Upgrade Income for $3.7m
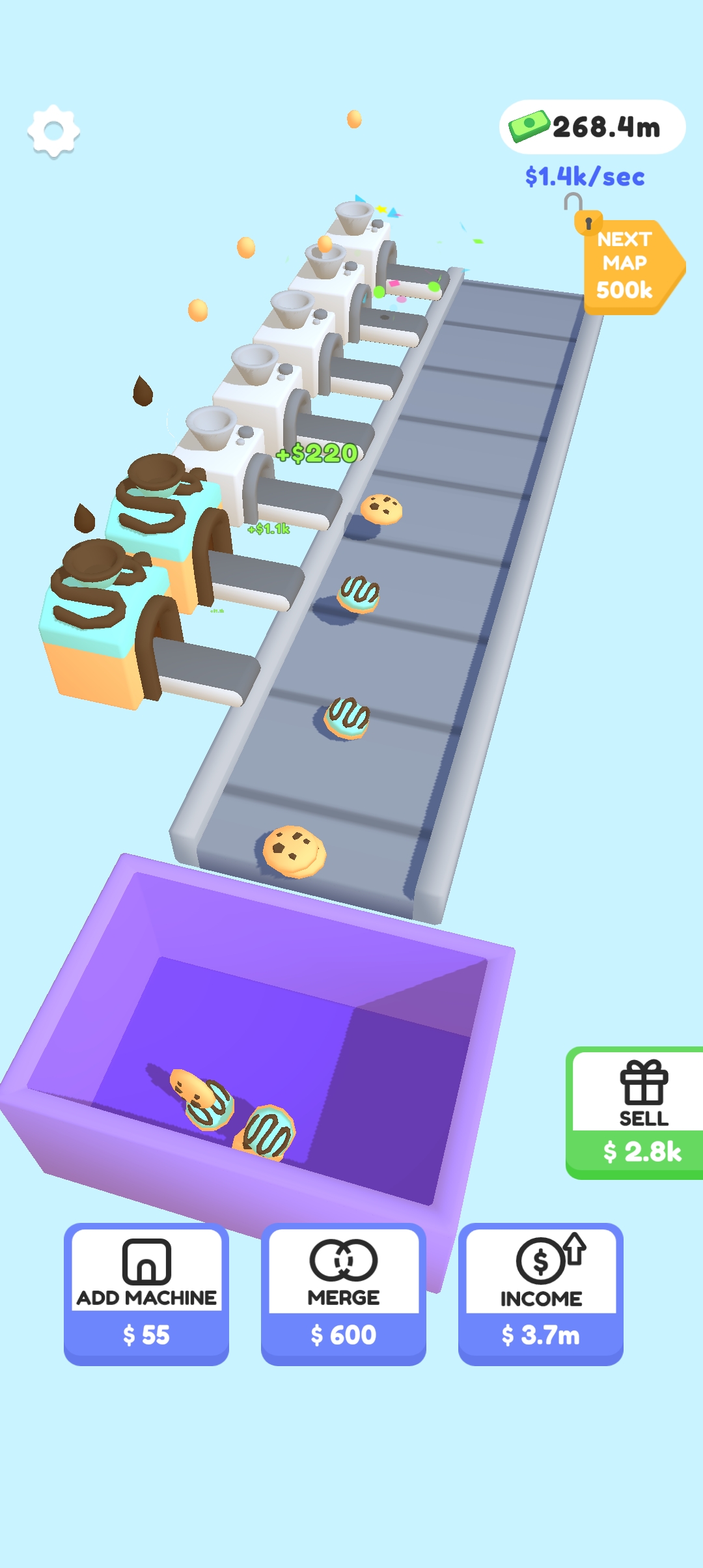 pos(540,1294)
